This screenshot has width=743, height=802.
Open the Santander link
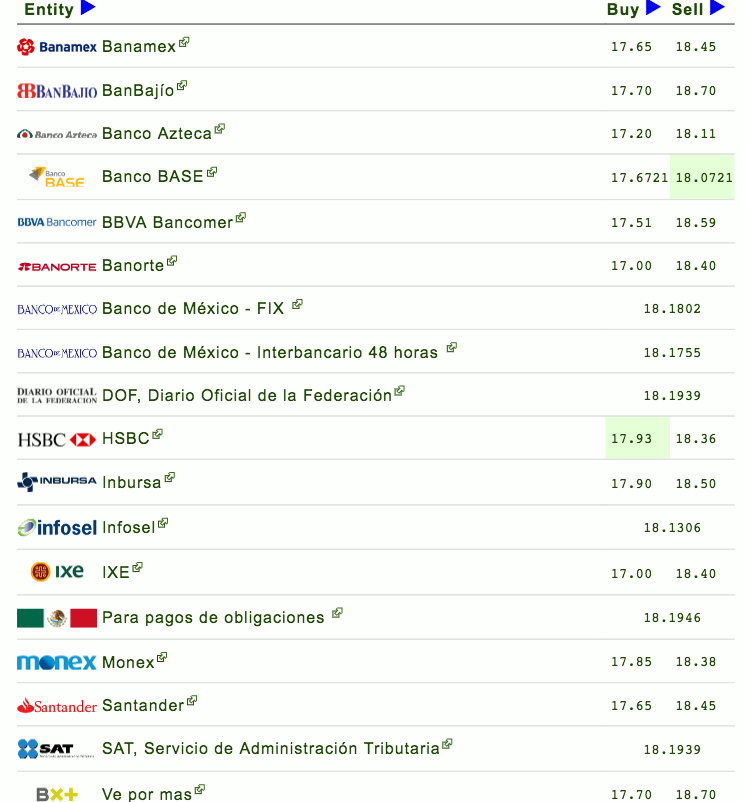tap(143, 706)
